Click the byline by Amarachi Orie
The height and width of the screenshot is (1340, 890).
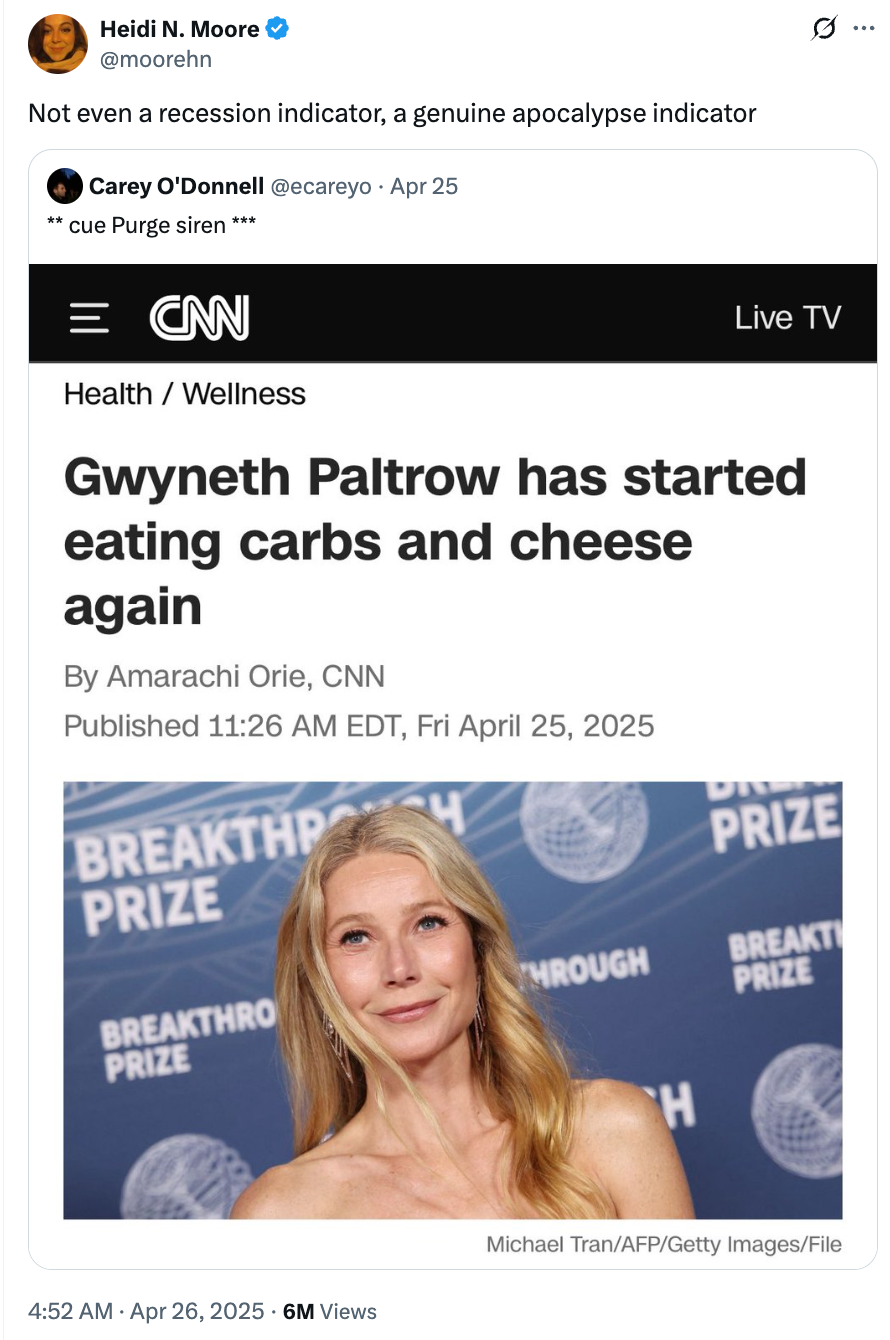(x=224, y=676)
